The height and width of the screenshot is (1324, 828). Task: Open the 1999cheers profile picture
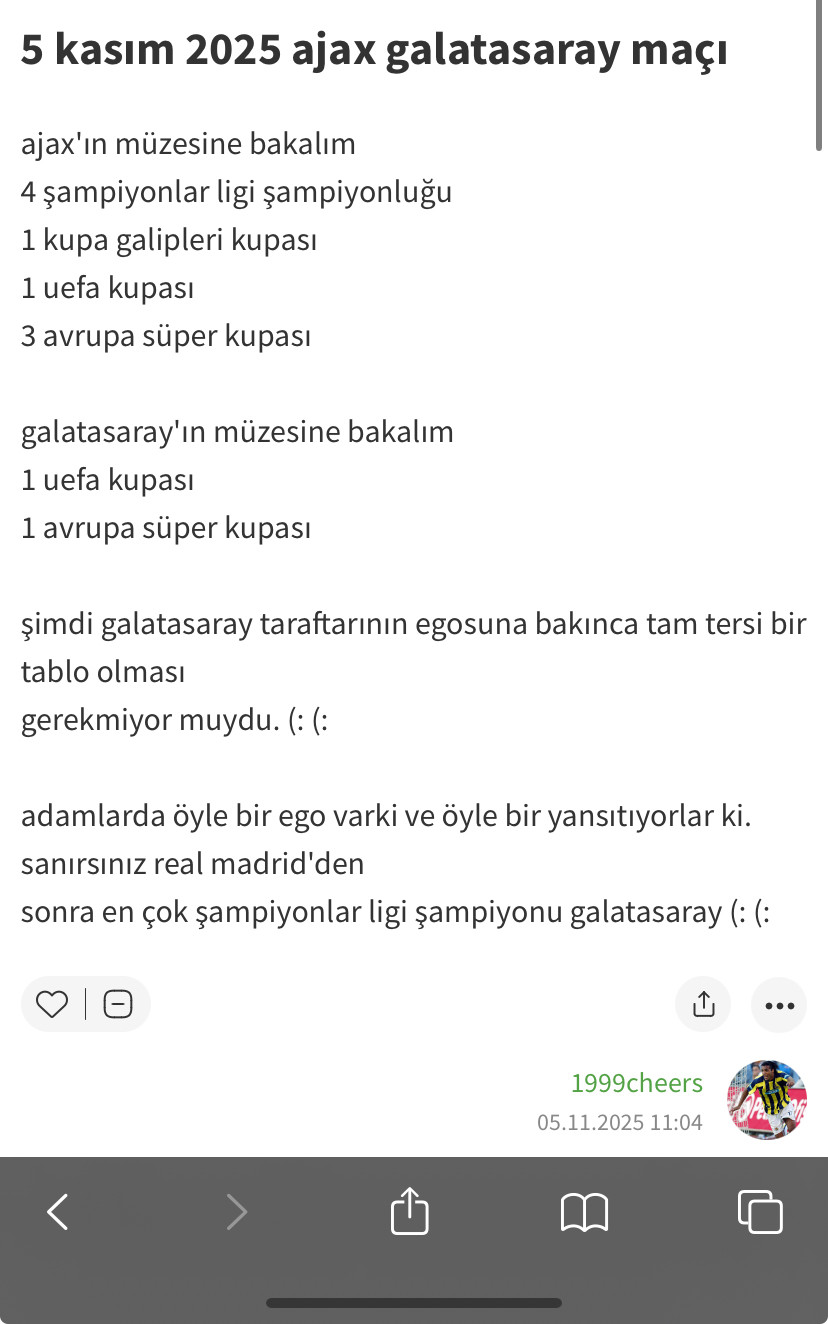pos(766,1100)
